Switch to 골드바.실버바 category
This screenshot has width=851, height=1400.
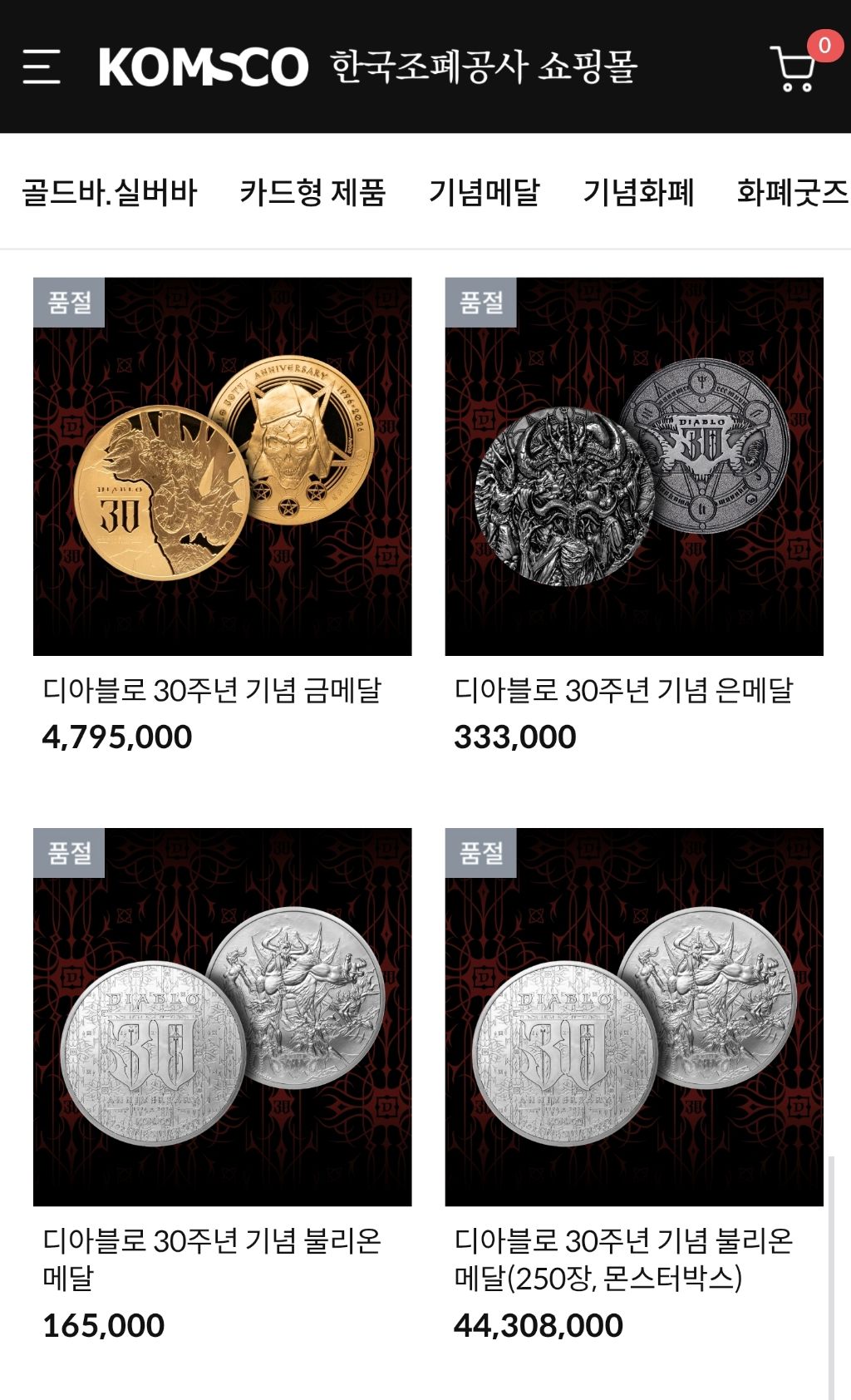(110, 192)
